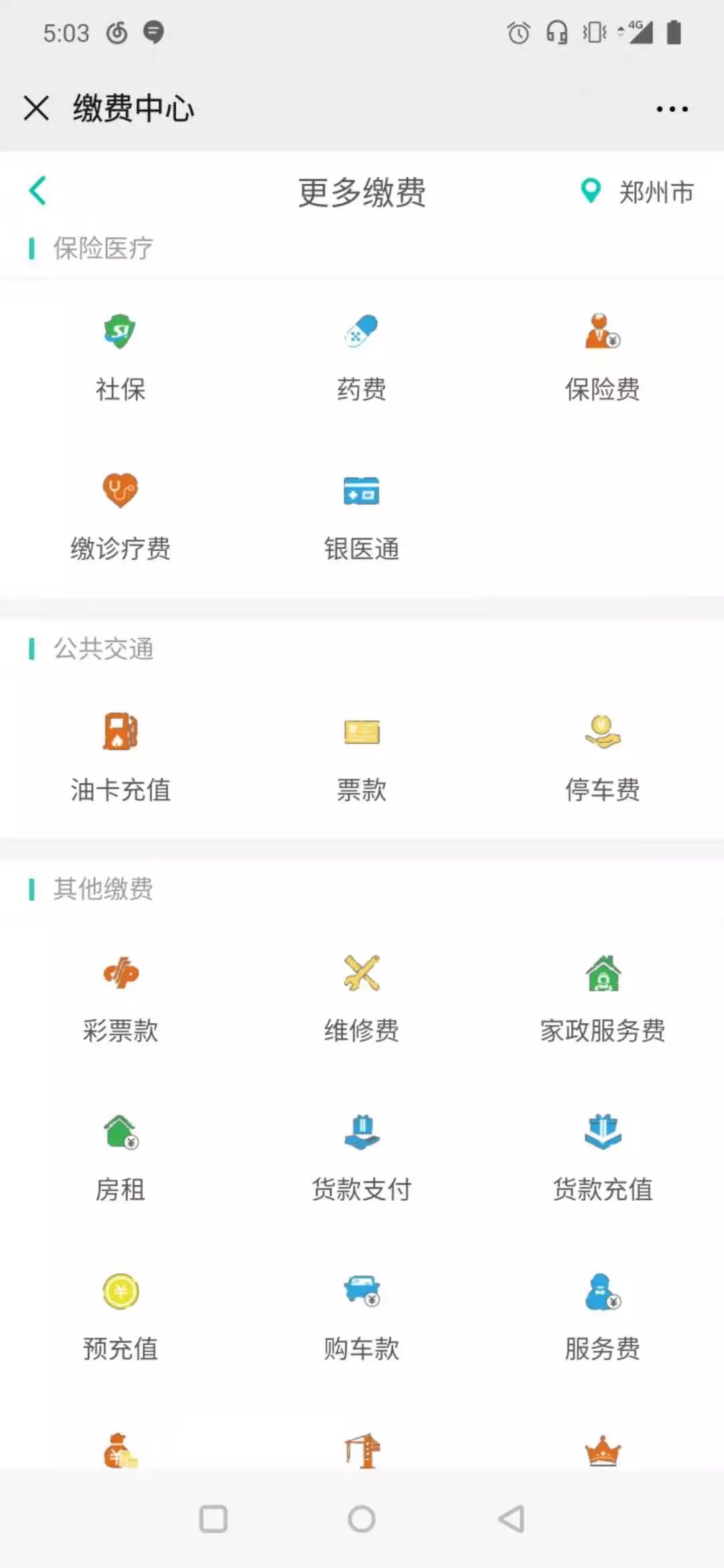Close the 缴费中心 page

coord(36,108)
